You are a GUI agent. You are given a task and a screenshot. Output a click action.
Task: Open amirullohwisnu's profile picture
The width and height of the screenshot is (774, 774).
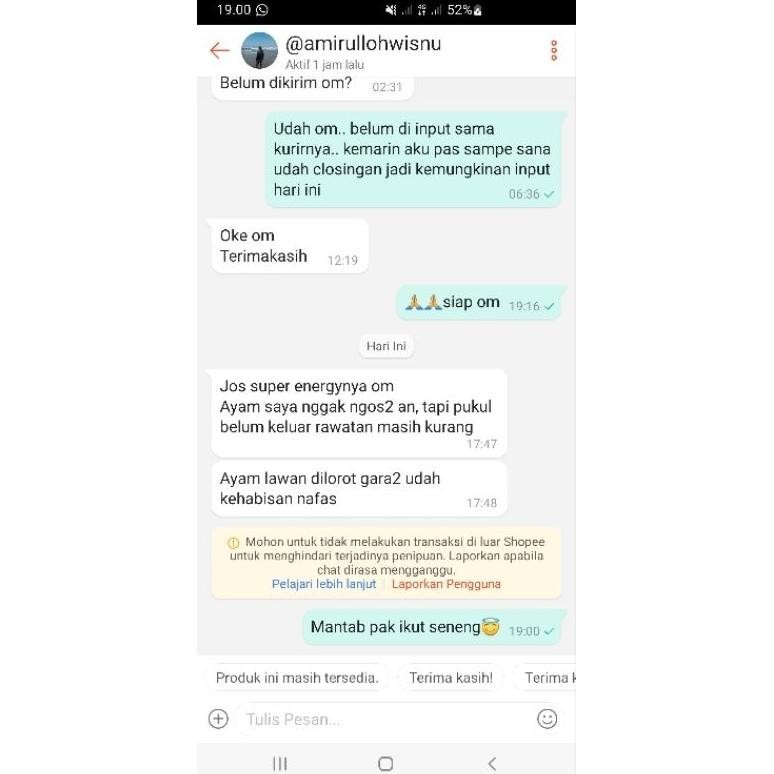[260, 51]
